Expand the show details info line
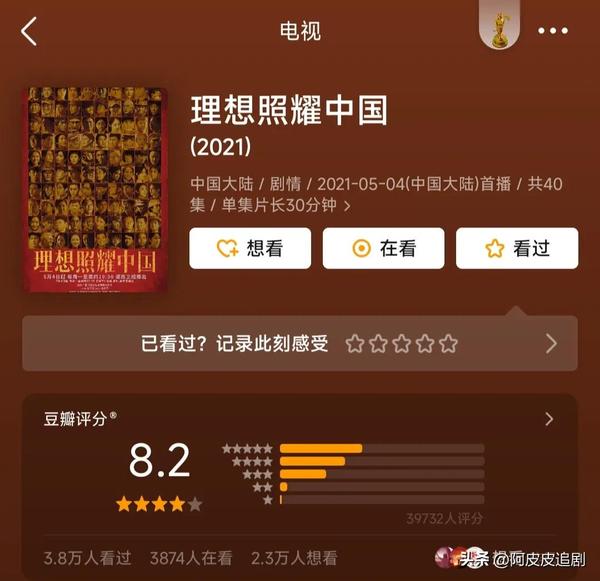Viewport: 600px width, 581px height. pos(347,205)
